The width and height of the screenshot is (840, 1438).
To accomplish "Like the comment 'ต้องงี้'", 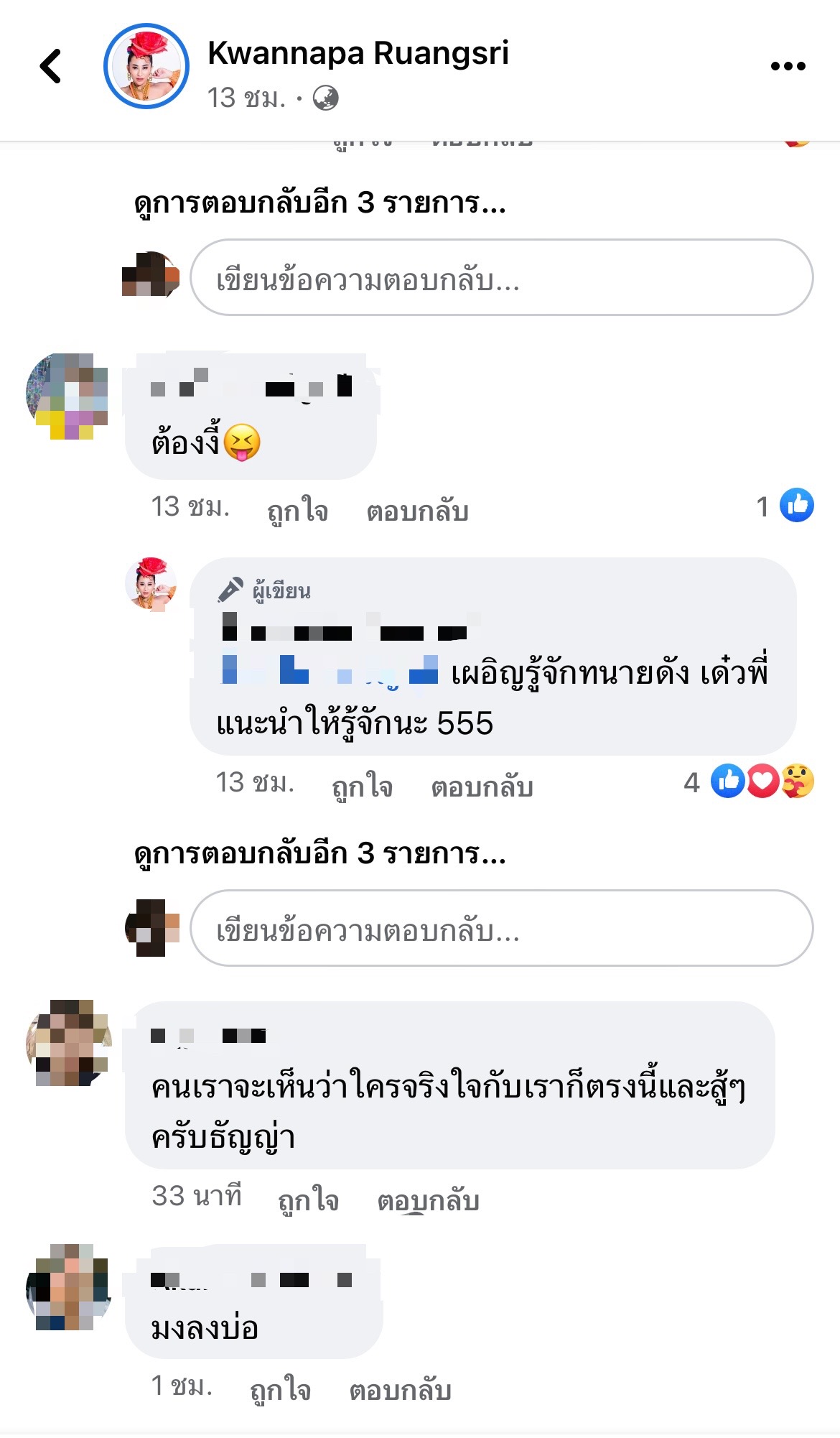I will [297, 511].
